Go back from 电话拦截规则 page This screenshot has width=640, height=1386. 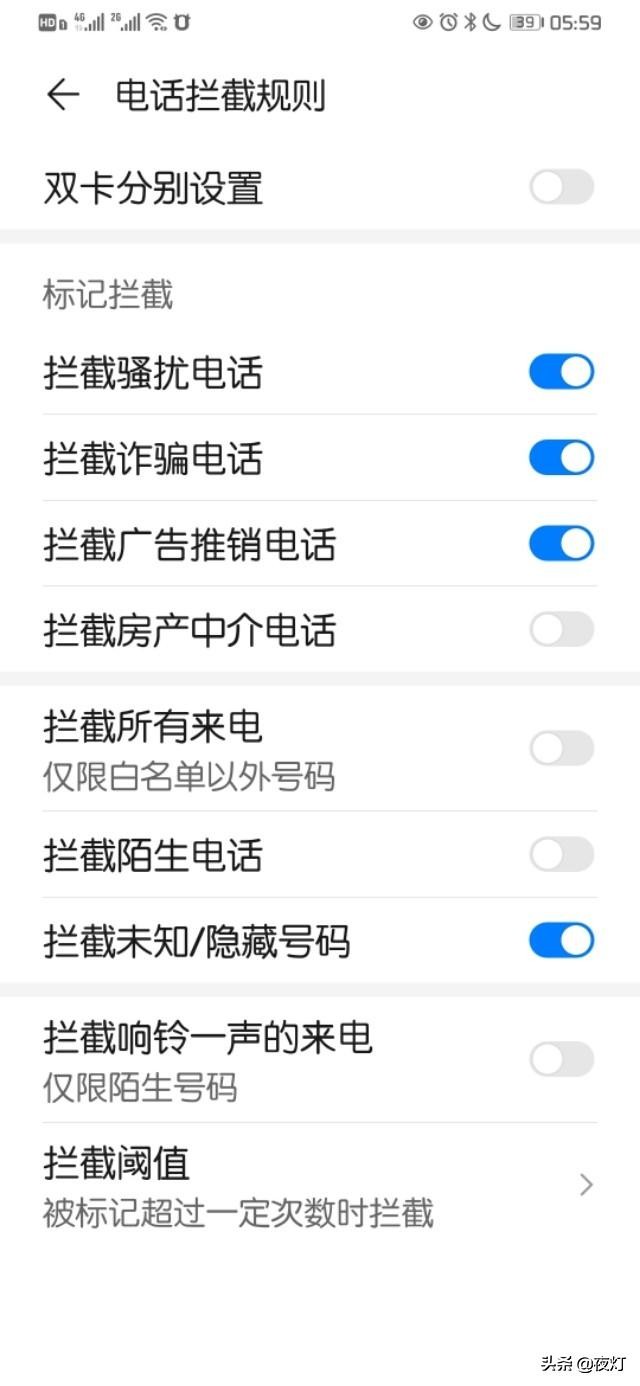[62, 95]
